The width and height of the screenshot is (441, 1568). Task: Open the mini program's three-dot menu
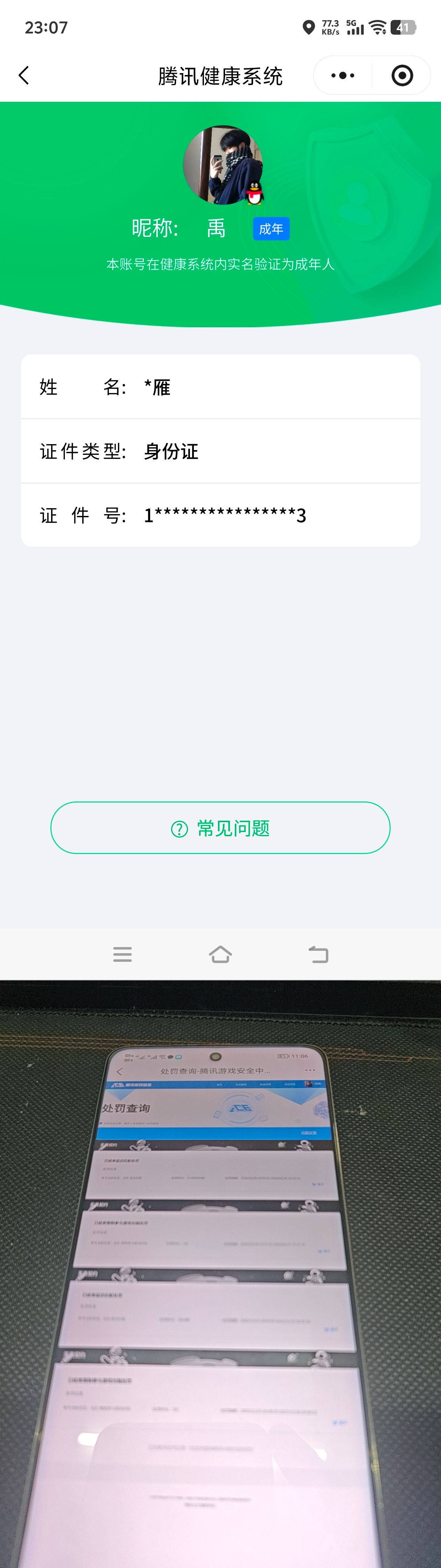tap(342, 76)
